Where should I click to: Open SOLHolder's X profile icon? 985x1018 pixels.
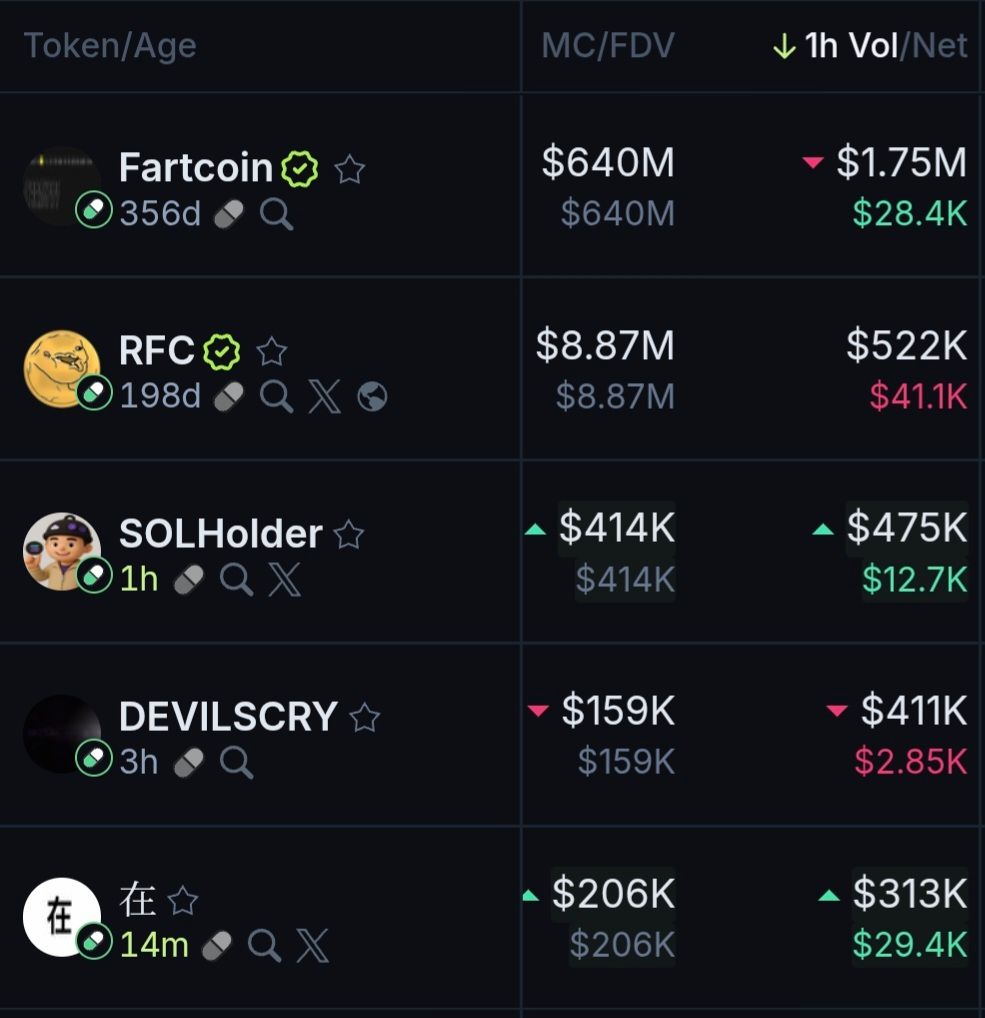(285, 580)
